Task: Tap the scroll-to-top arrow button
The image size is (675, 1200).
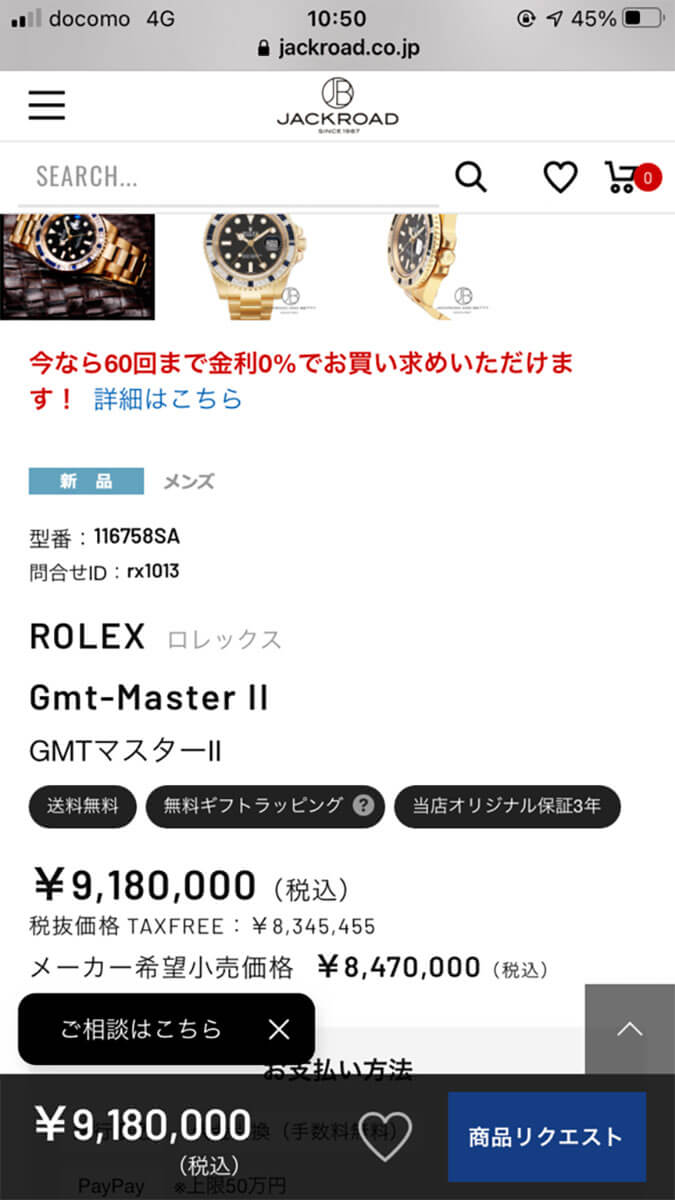Action: click(x=630, y=1028)
